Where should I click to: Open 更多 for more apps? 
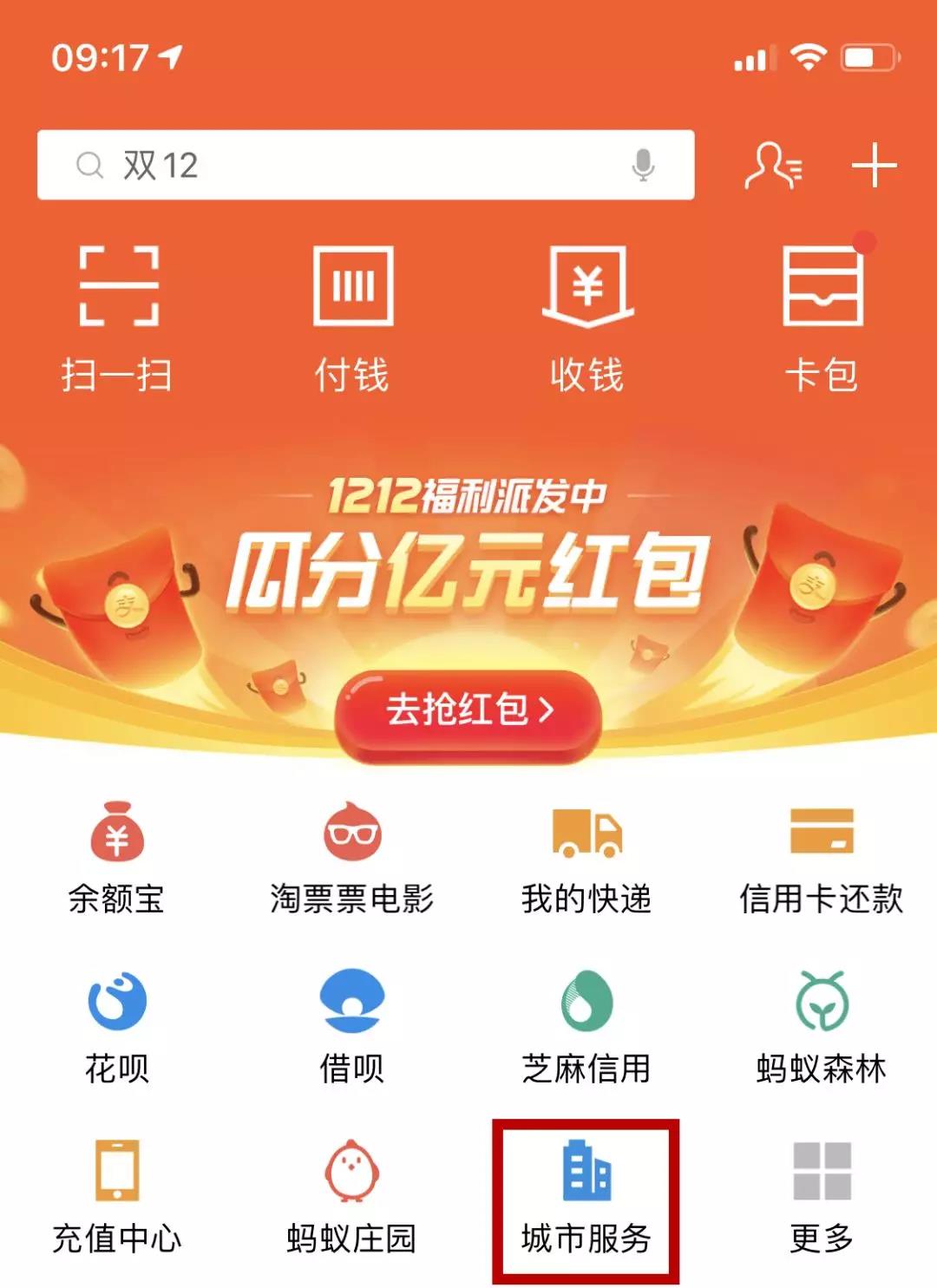pyautogui.click(x=821, y=1197)
